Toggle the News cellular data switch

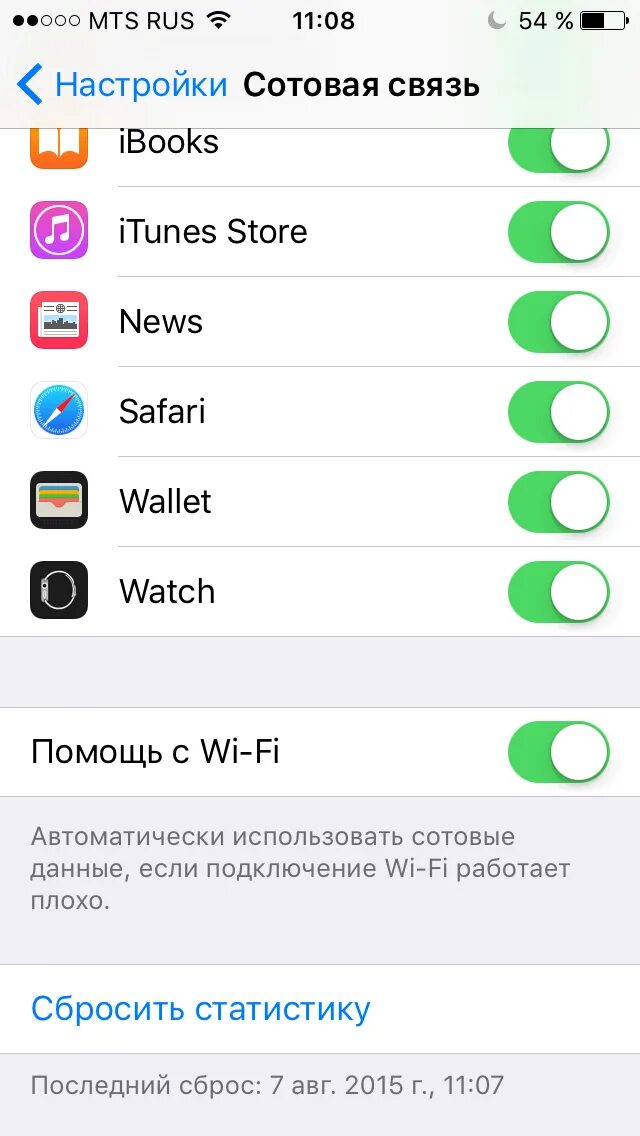(x=558, y=322)
